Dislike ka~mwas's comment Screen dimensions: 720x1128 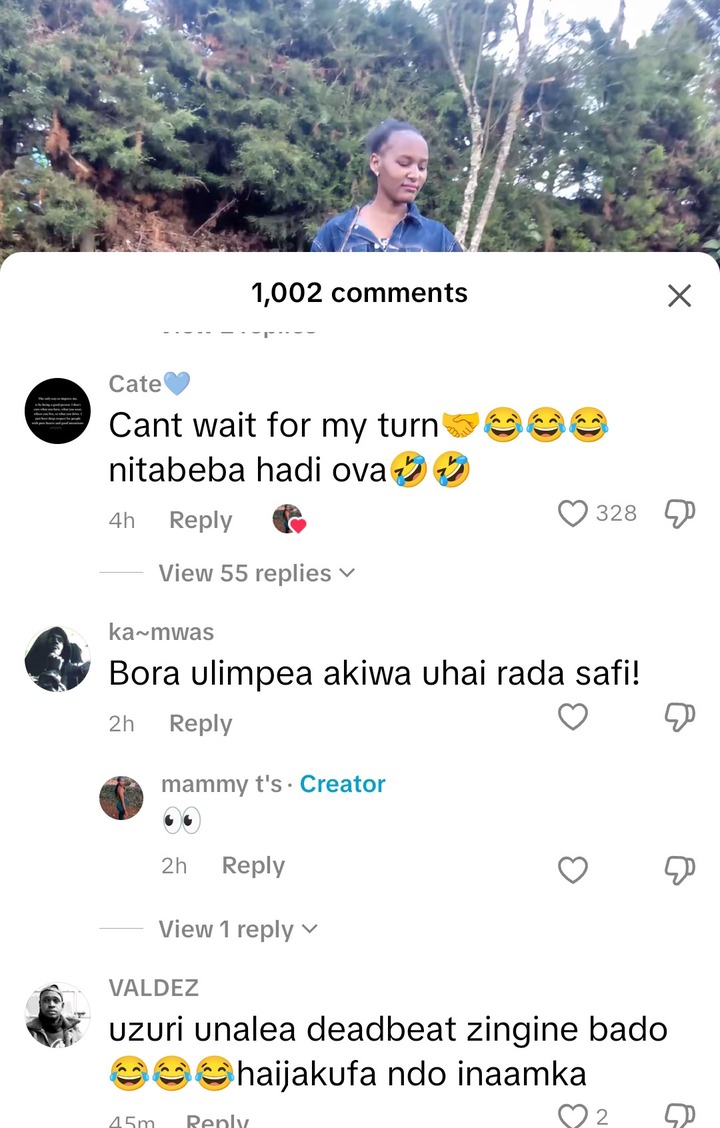point(679,717)
